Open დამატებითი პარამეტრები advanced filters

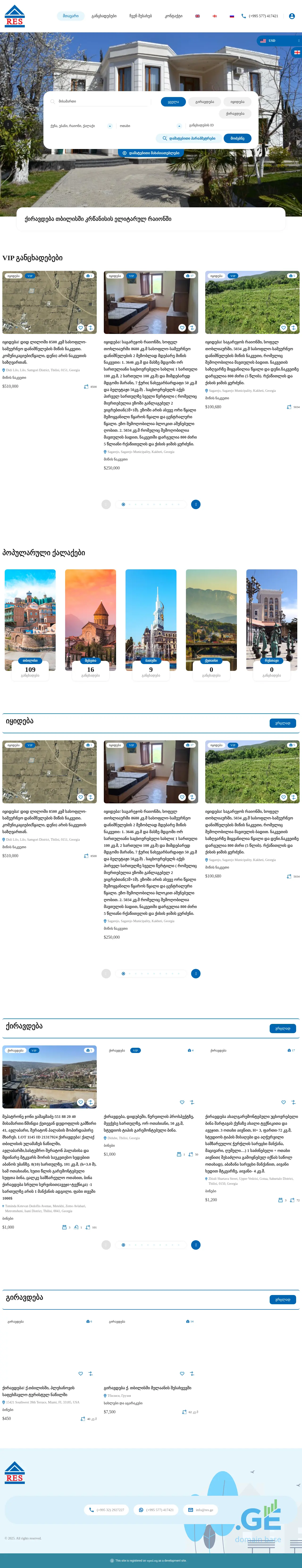point(188,138)
